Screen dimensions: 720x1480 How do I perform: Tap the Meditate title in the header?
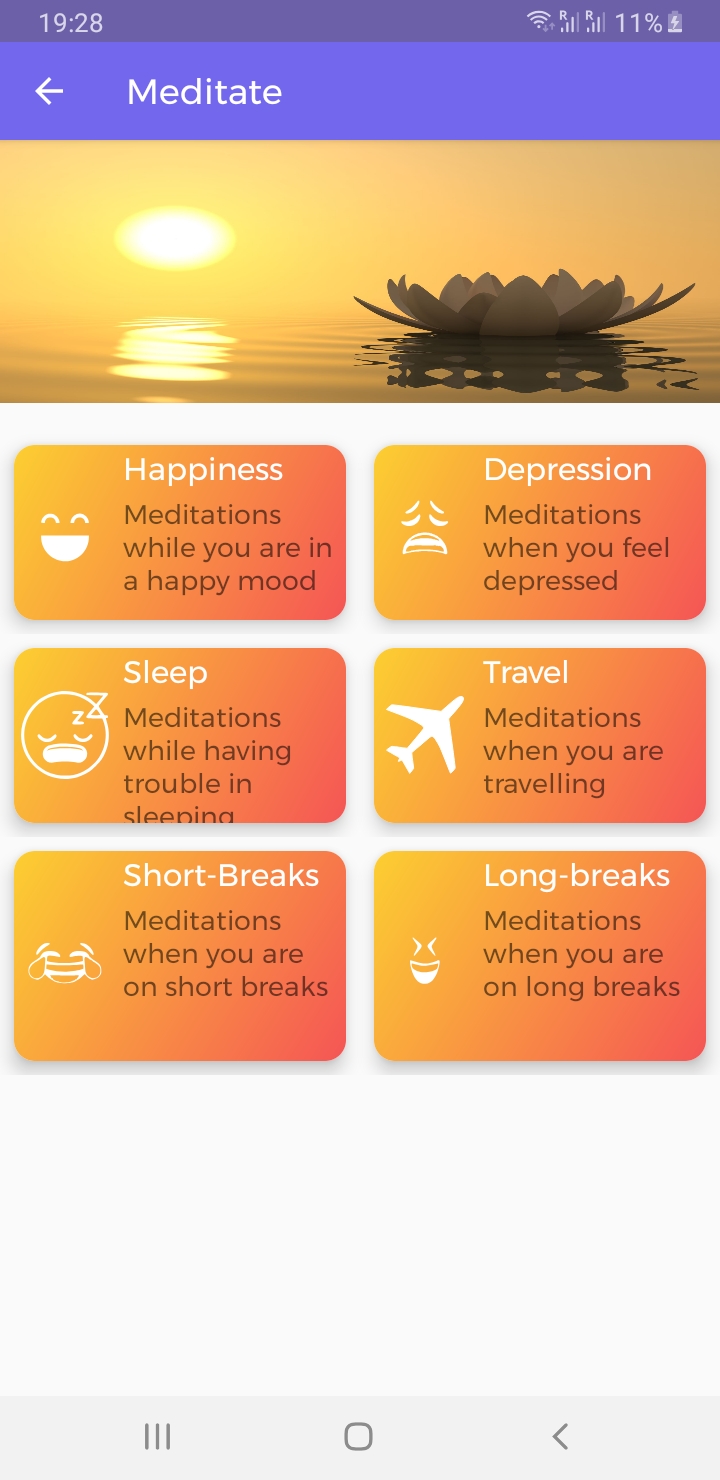point(204,91)
